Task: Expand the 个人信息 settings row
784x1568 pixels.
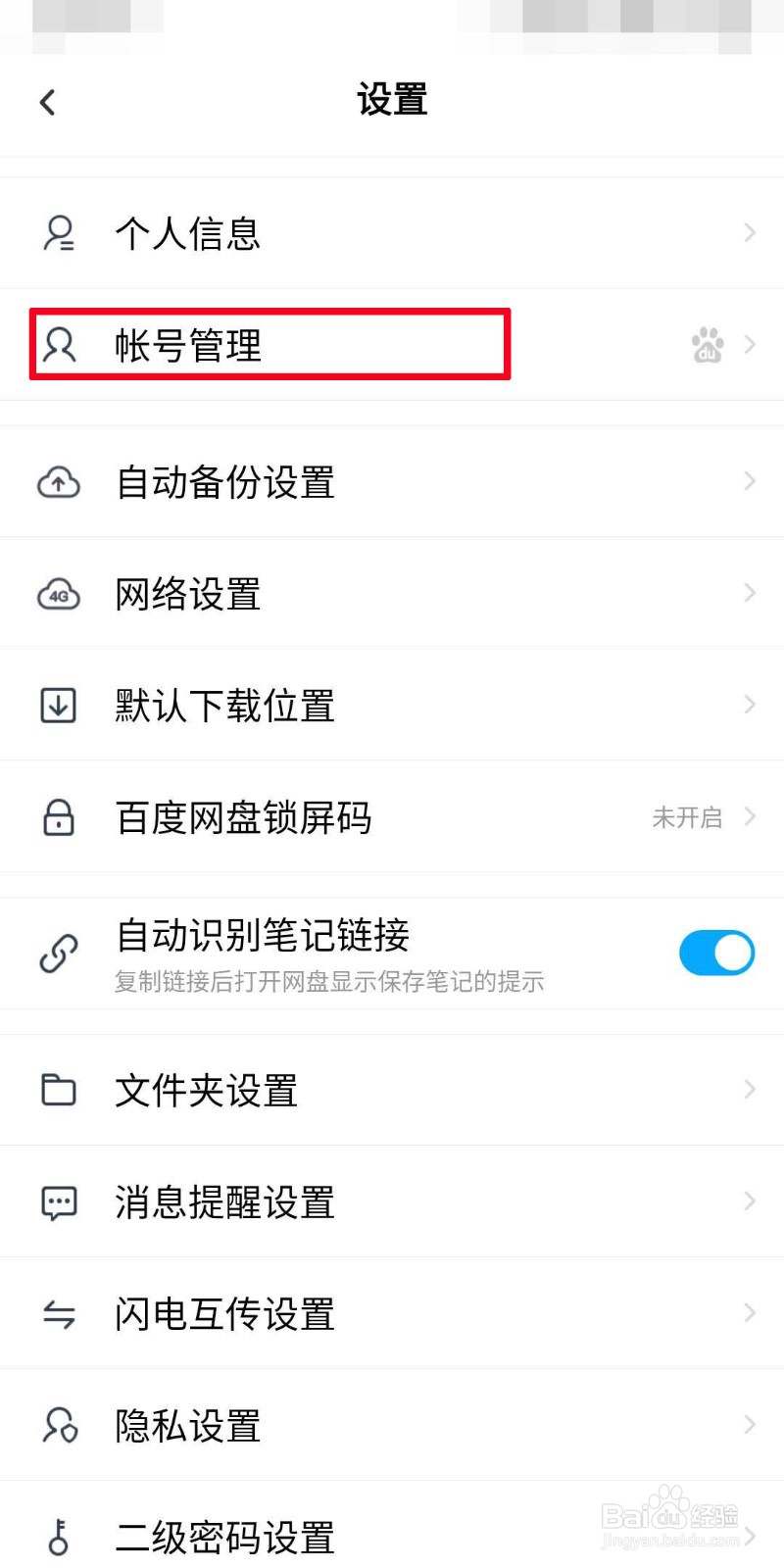Action: pos(749,232)
